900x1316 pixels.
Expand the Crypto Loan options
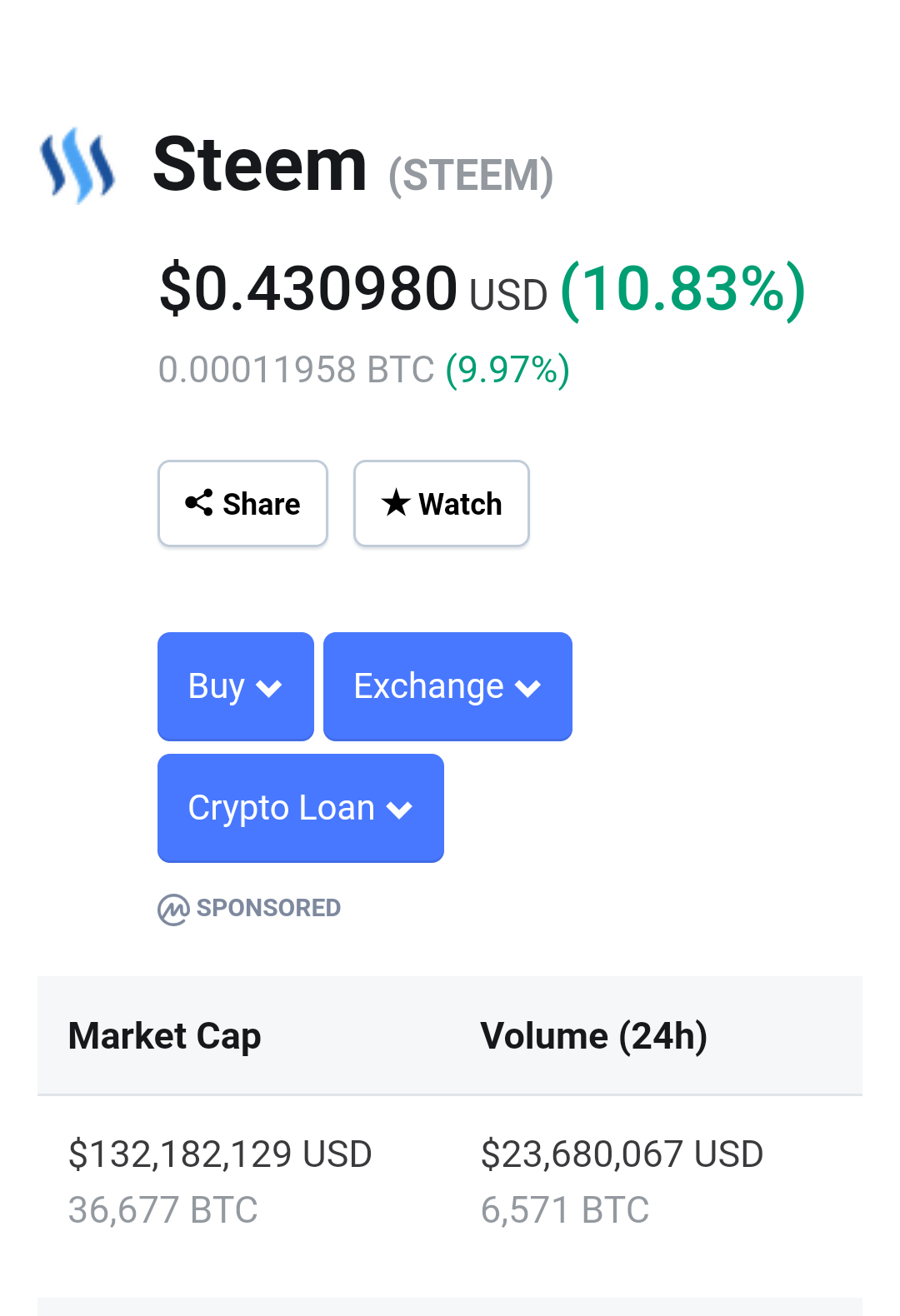click(300, 808)
